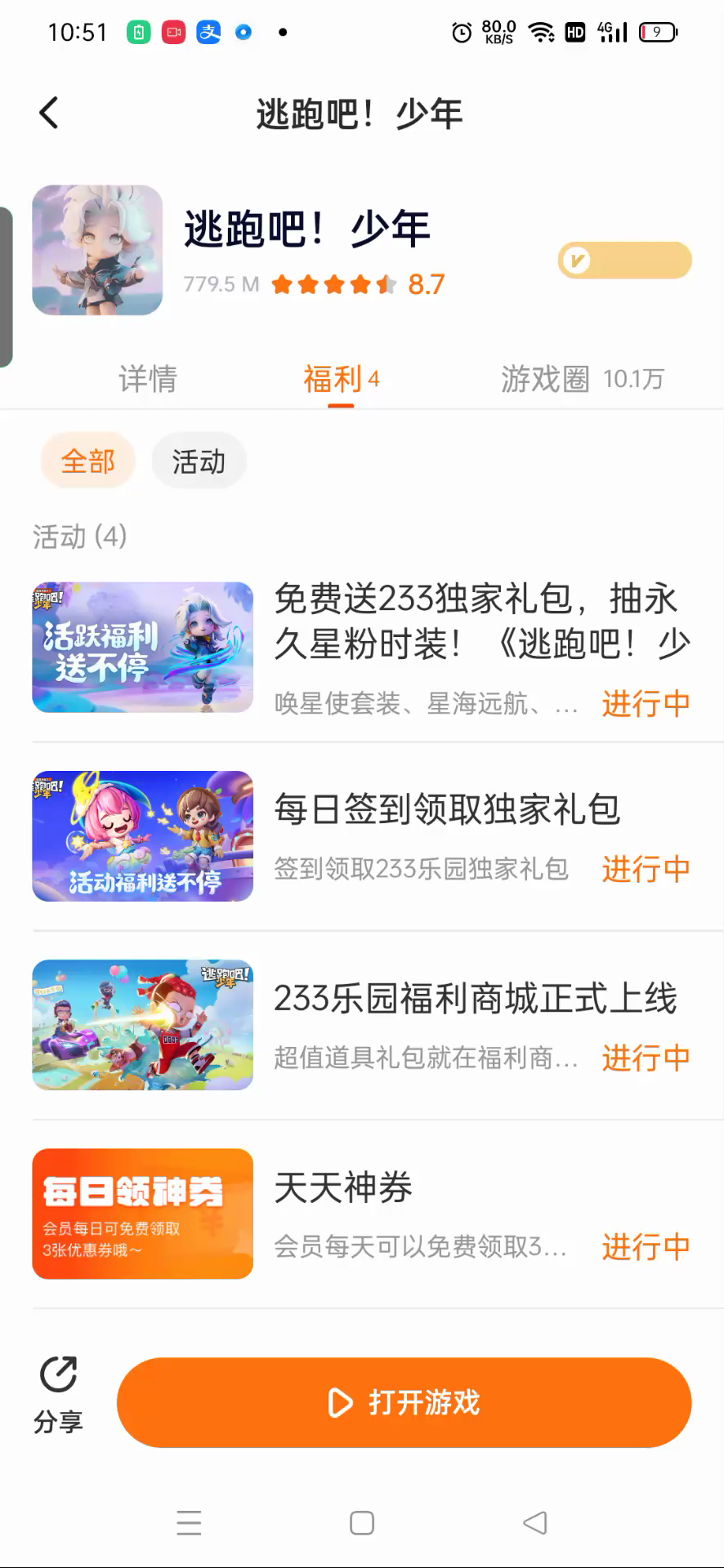Select the 全部 filter chip
Screen dimensions: 724x1568
[88, 461]
